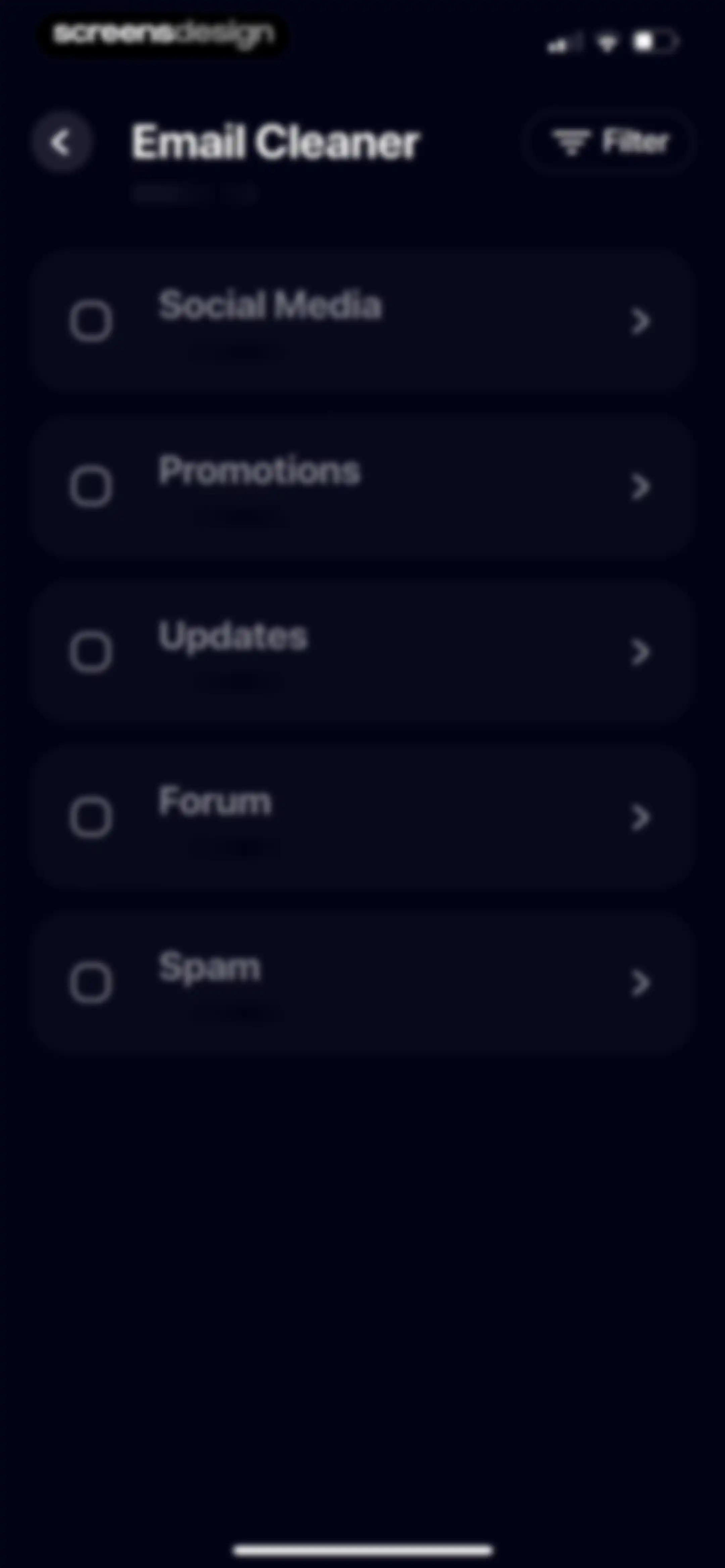Screen dimensions: 725x1568
Task: Tick the Updates checkbox
Action: pyautogui.click(x=91, y=652)
